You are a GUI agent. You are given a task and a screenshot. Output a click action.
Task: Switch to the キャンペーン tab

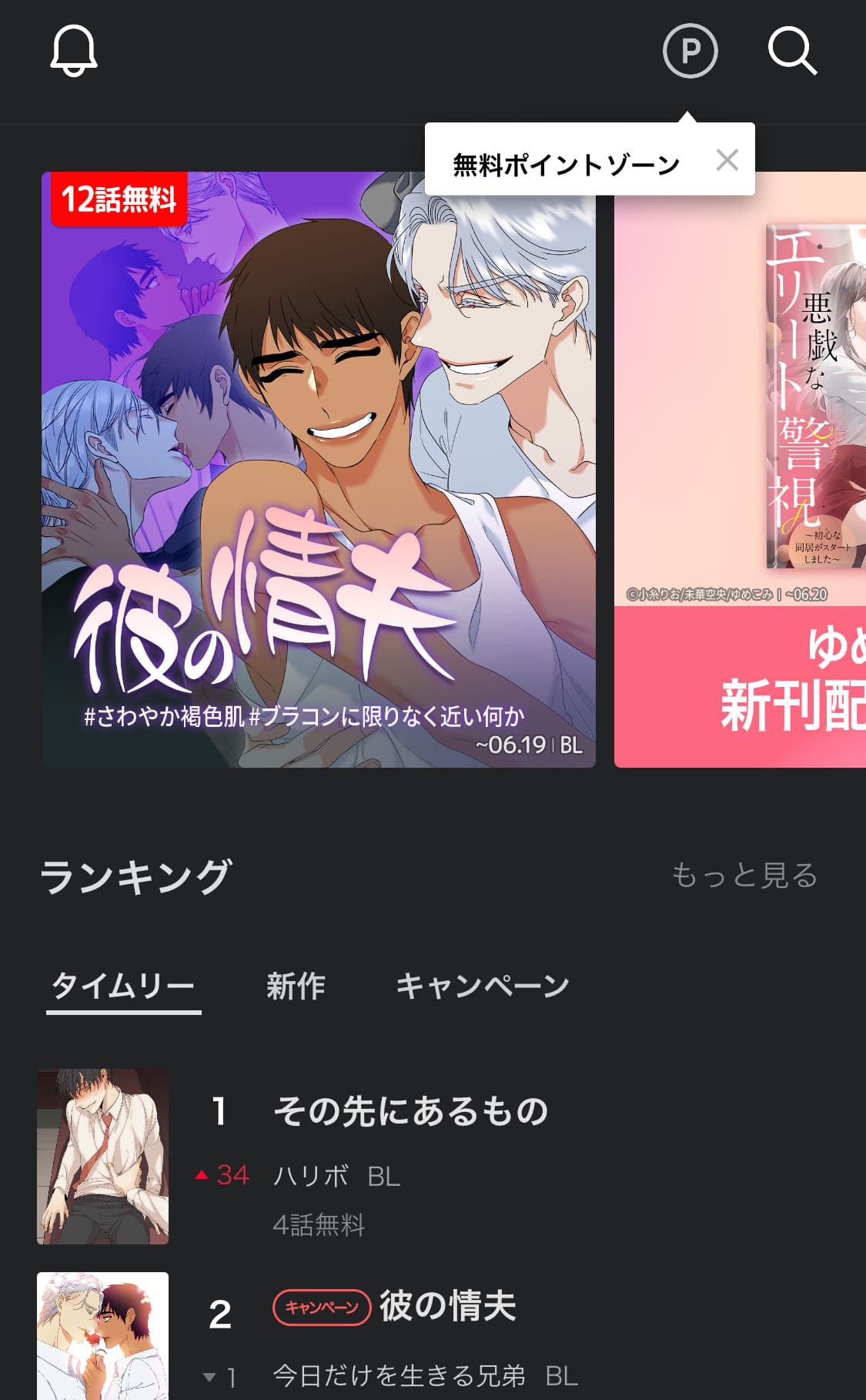coord(482,986)
